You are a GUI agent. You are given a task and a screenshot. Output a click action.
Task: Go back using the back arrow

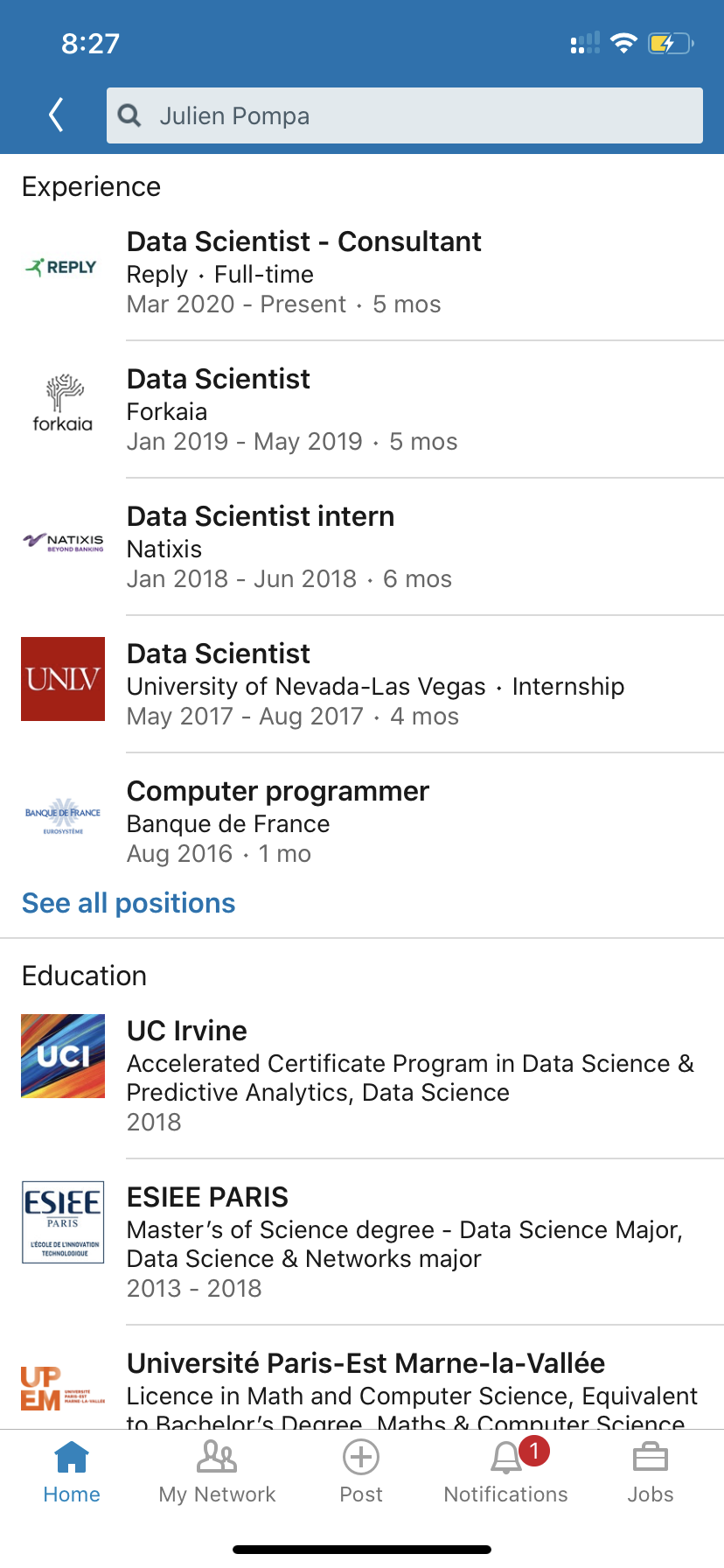57,115
